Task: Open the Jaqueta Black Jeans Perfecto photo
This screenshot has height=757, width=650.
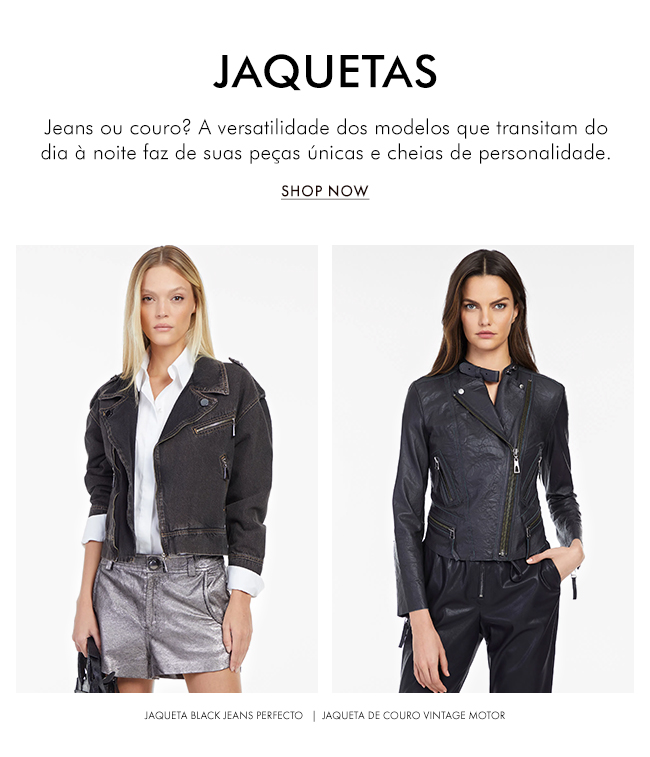Action: [167, 468]
